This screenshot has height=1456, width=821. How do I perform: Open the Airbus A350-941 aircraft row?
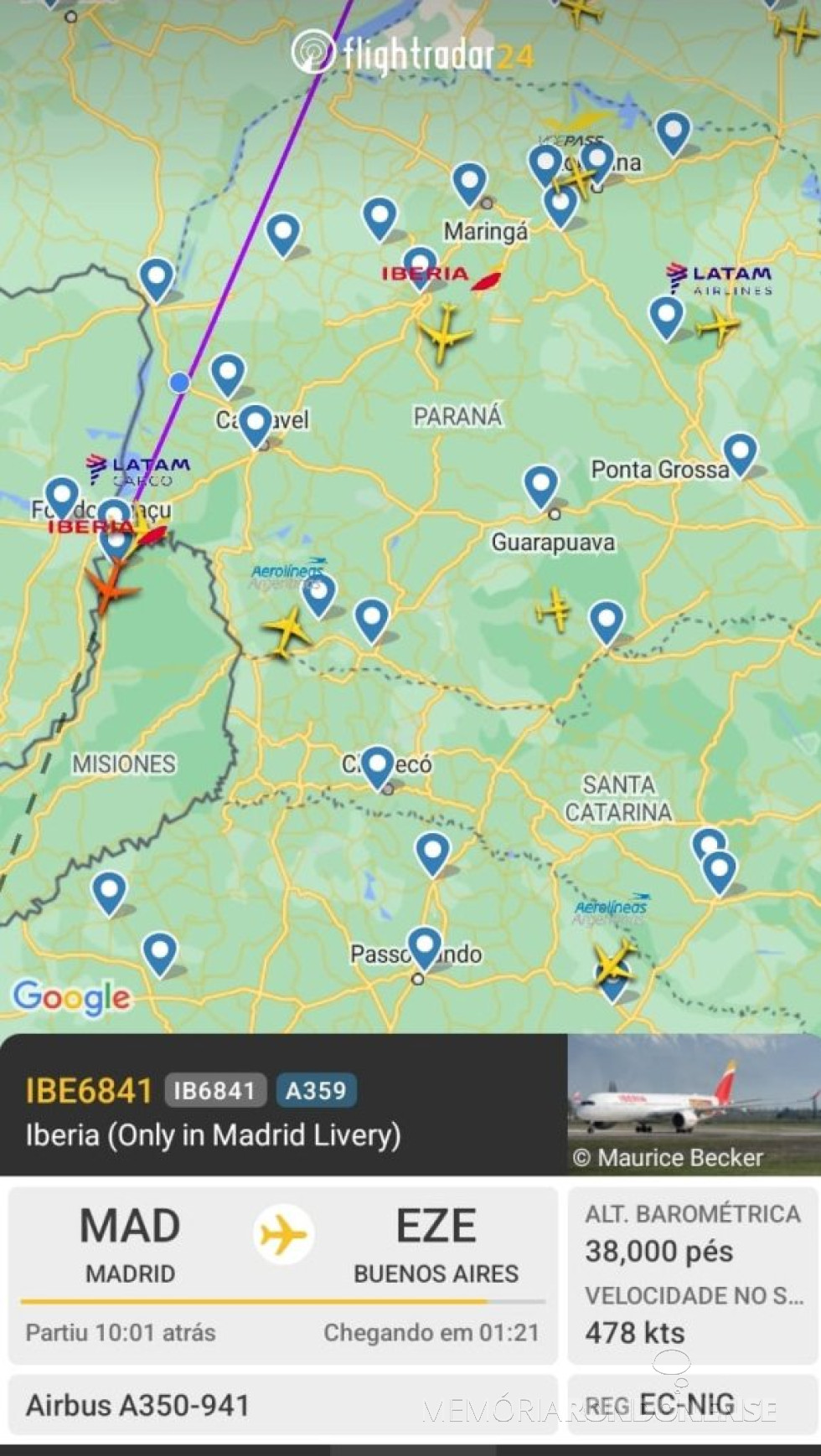point(283,1406)
